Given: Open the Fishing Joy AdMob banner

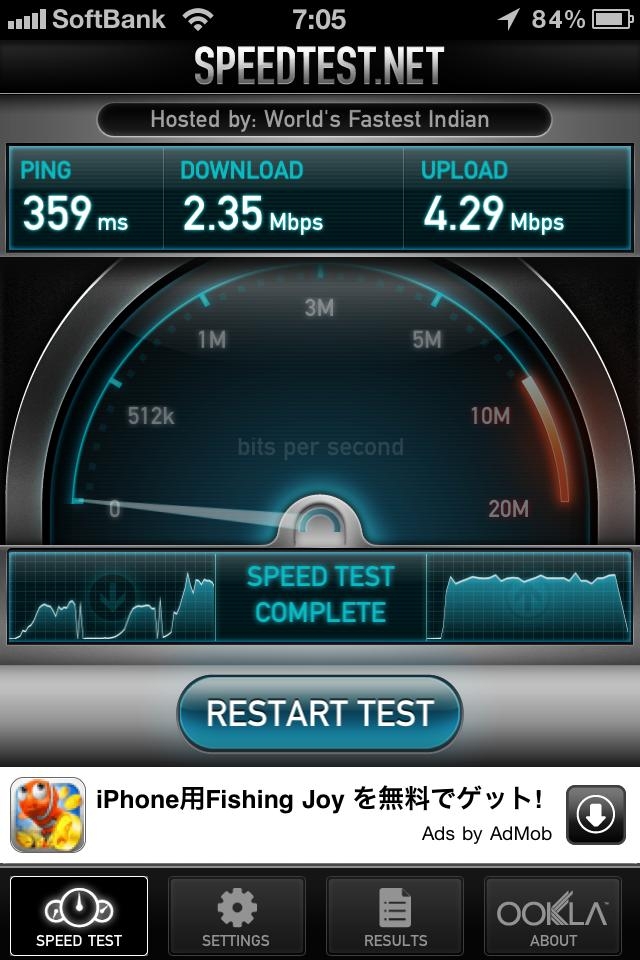Looking at the screenshot, I should 318,815.
